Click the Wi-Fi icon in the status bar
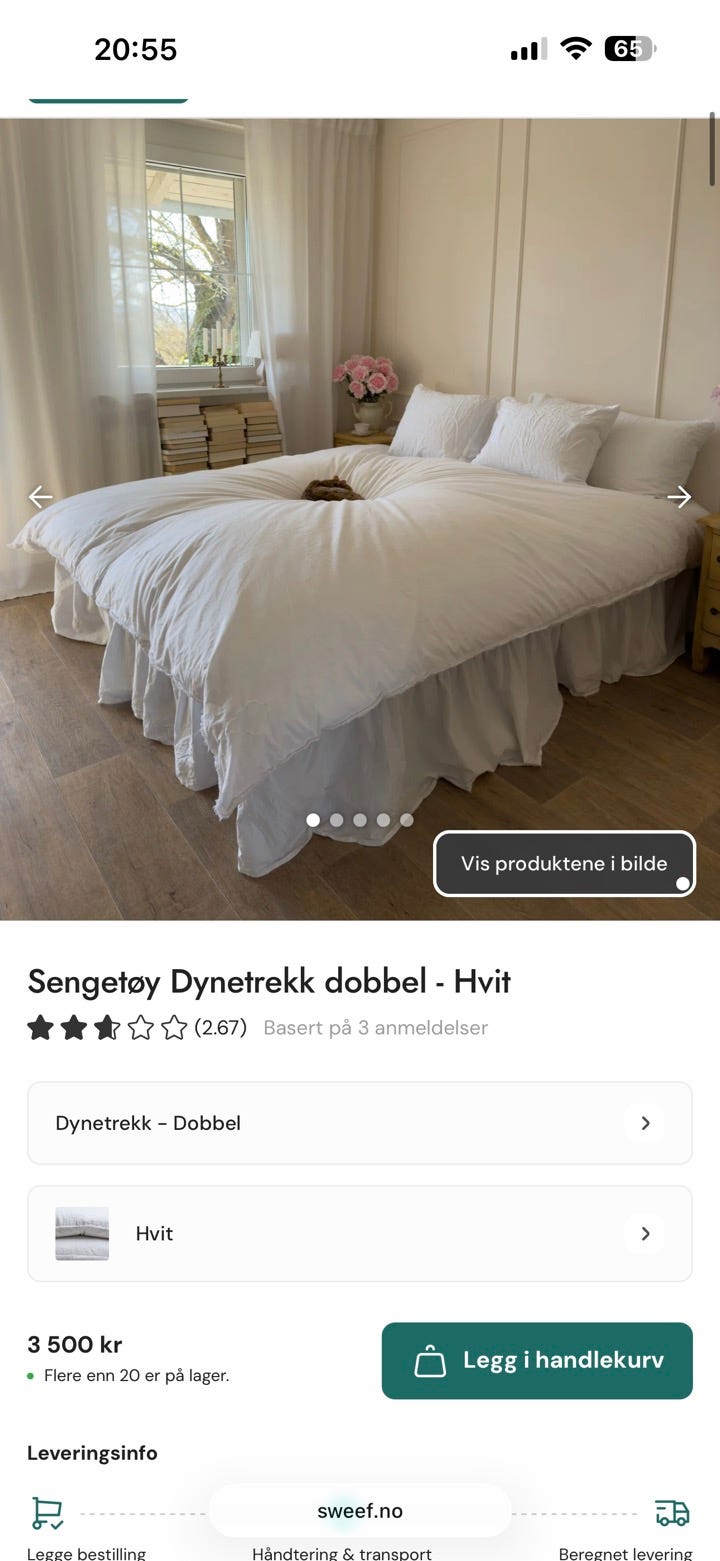Screen dimensions: 720x1561 point(575,47)
